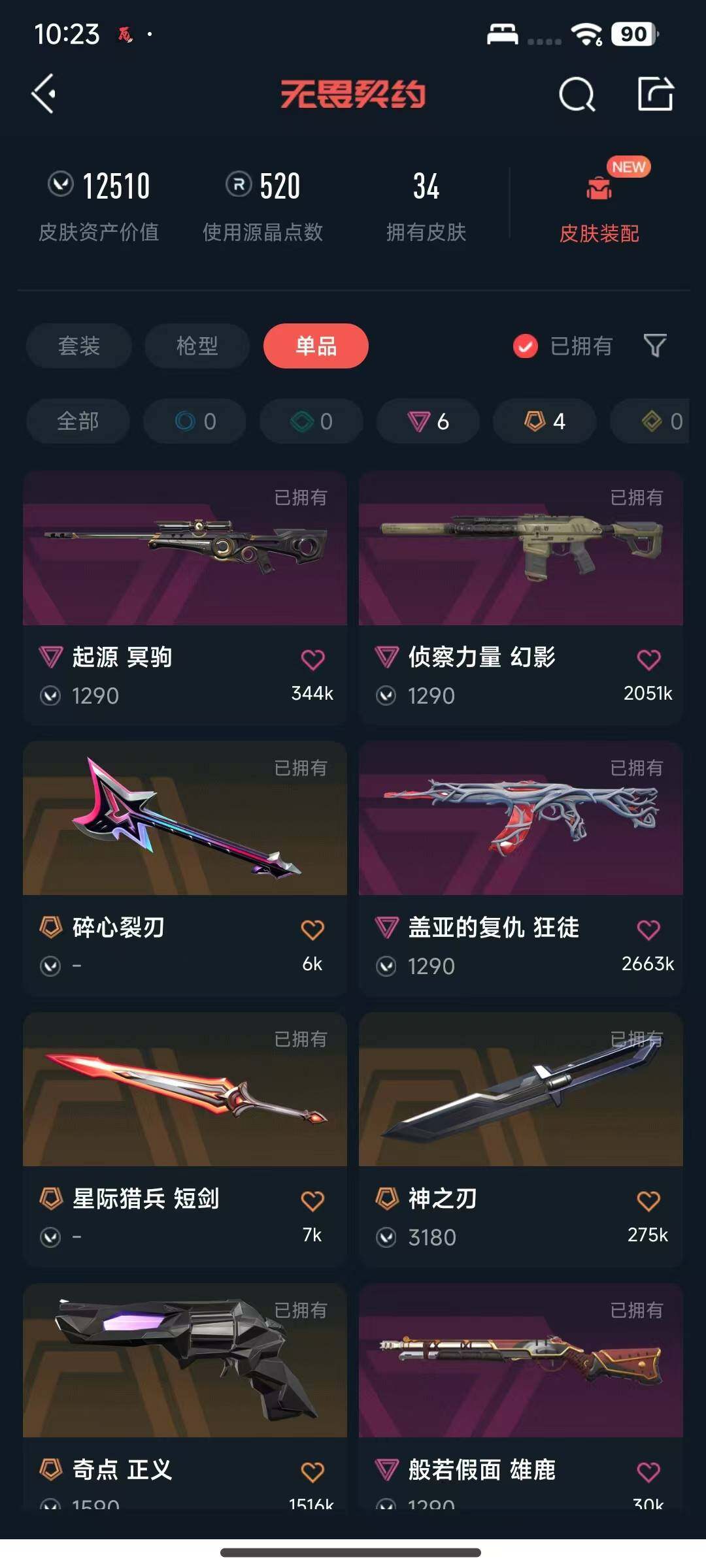Open the filter funnel icon

[x=654, y=346]
